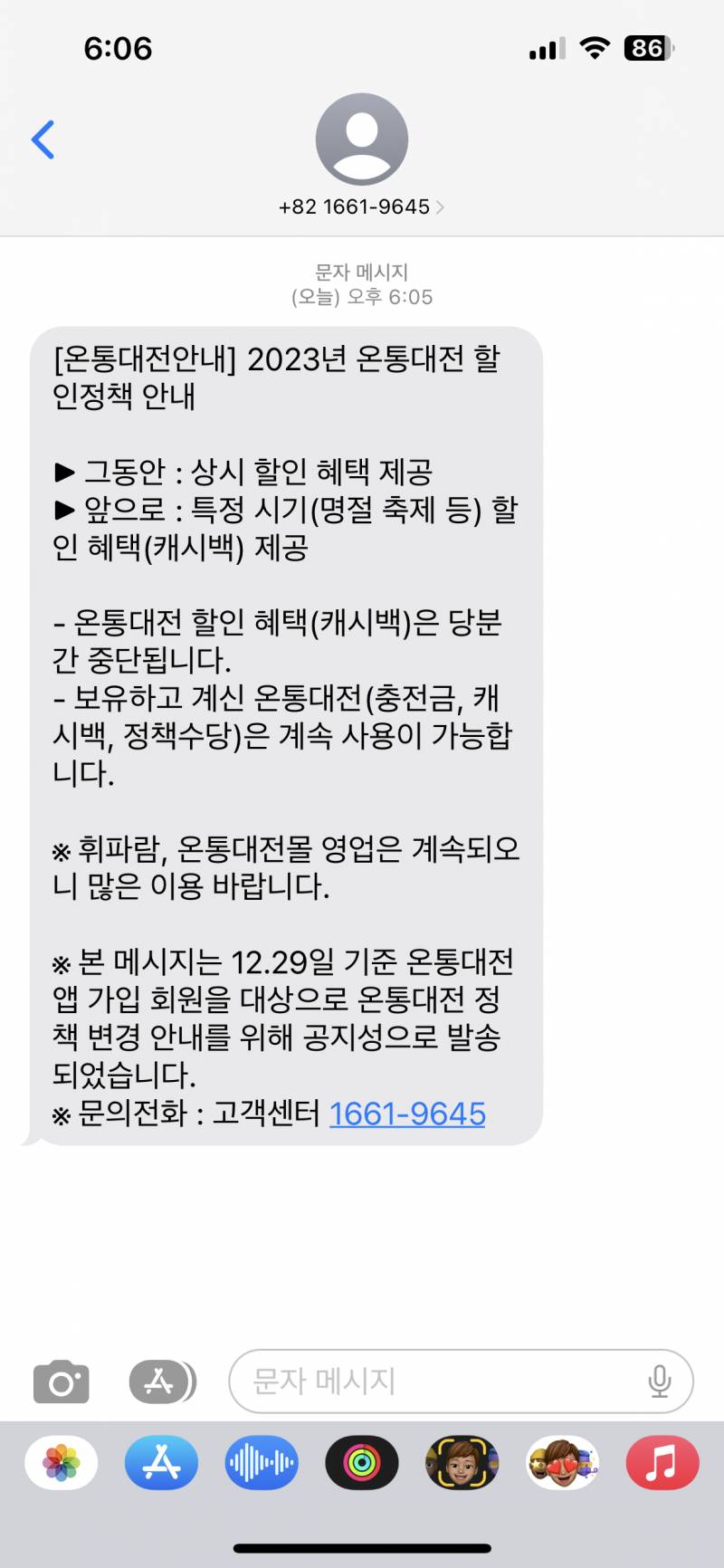Open the sunglasses Memoji sticker in the dock

(x=560, y=1463)
